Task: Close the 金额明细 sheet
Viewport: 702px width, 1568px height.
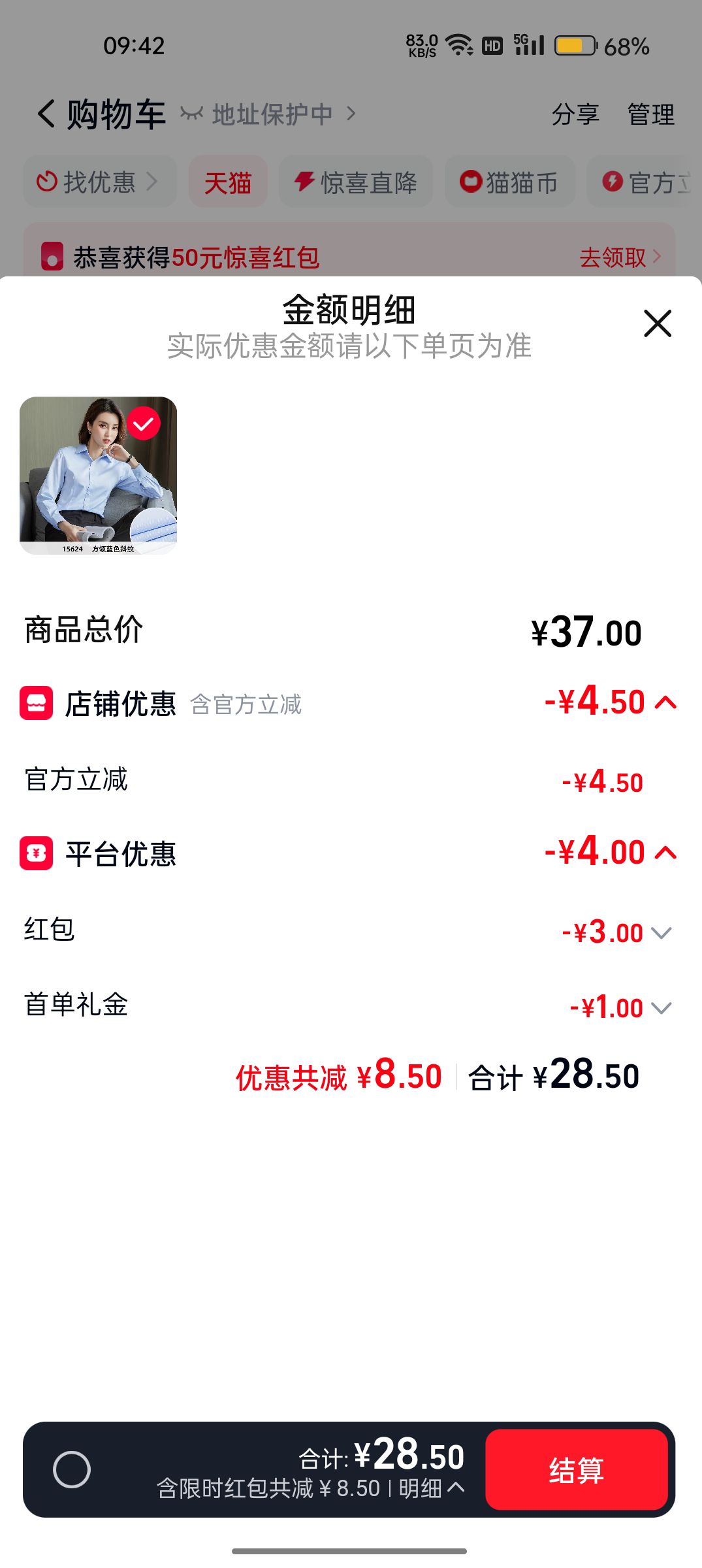Action: point(657,323)
